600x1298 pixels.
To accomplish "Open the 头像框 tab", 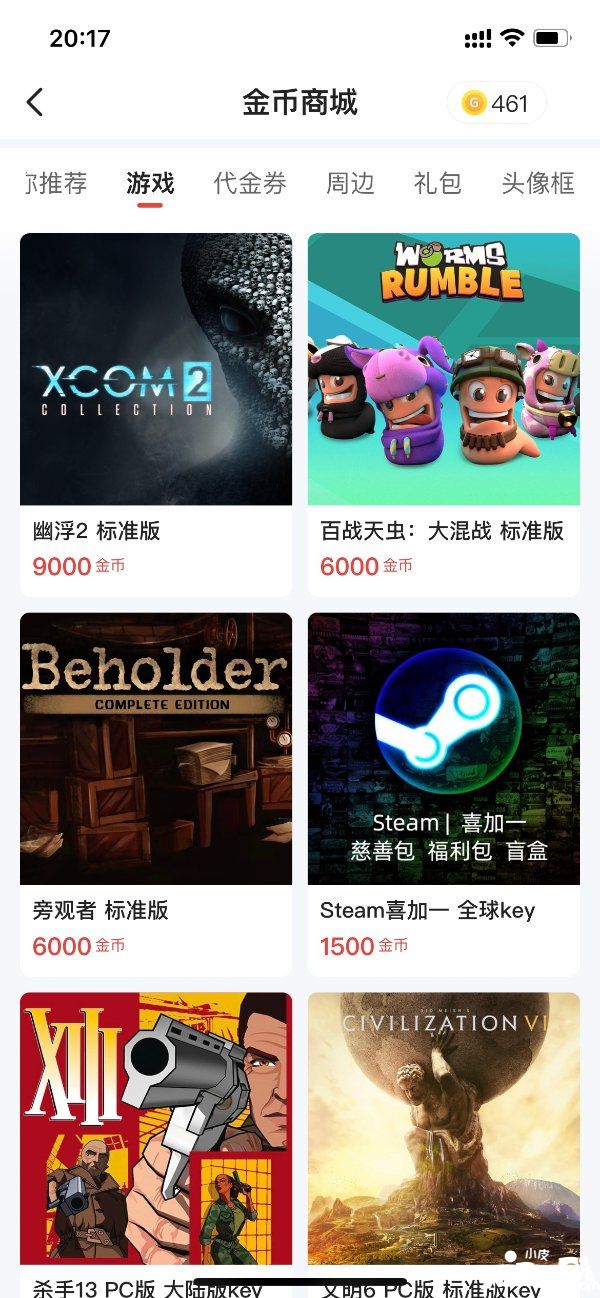I will [538, 183].
